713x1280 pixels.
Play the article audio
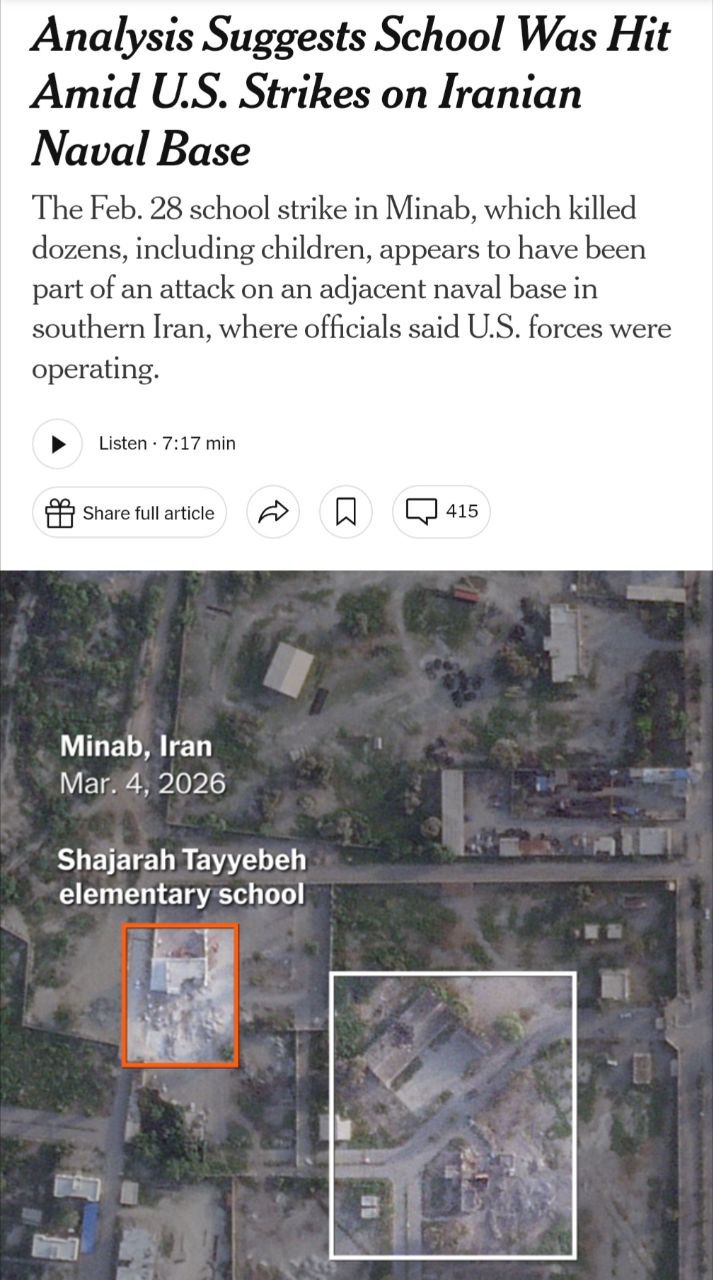pos(57,443)
